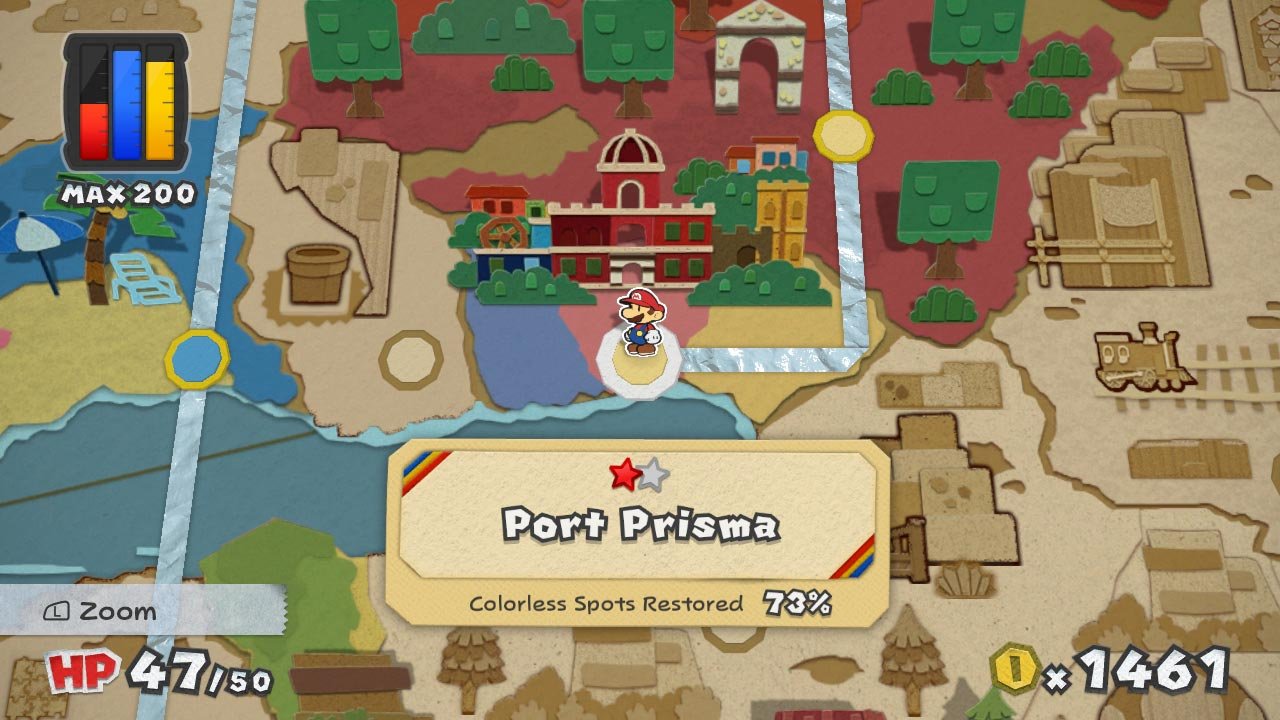
Task: Select the yellow level node beside the arch
Action: point(843,136)
